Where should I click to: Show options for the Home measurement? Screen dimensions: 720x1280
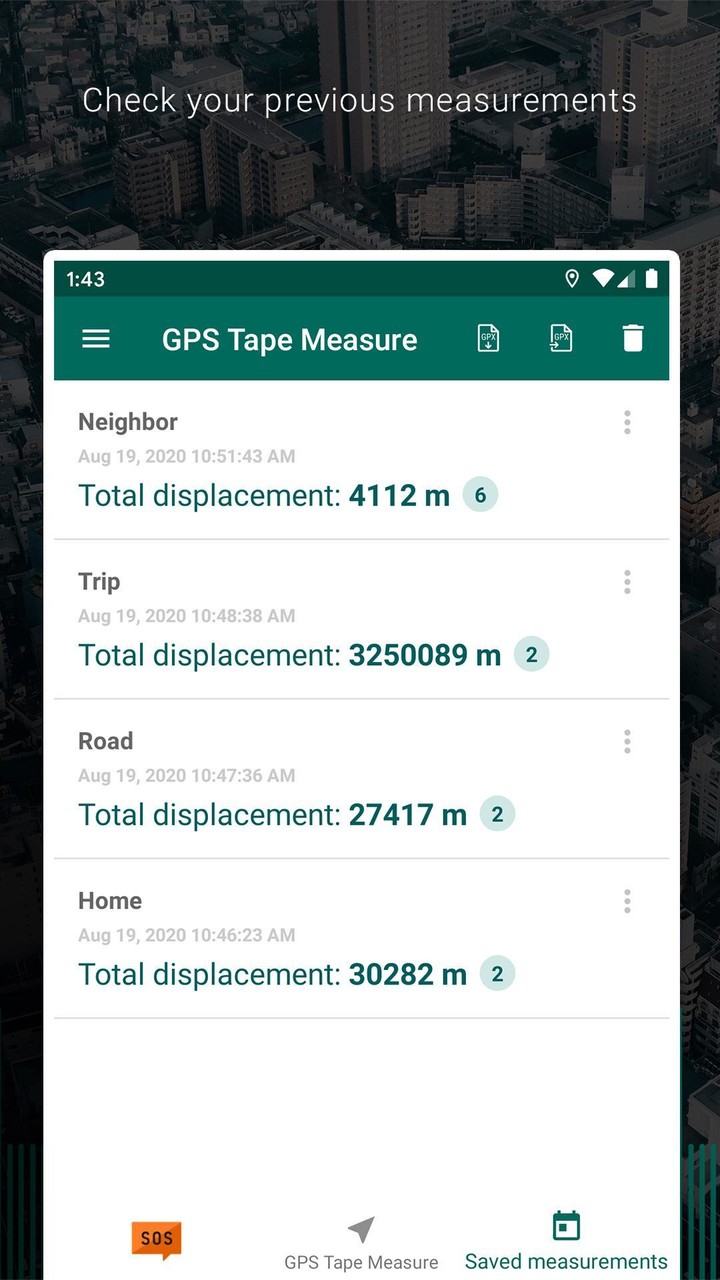coord(627,901)
